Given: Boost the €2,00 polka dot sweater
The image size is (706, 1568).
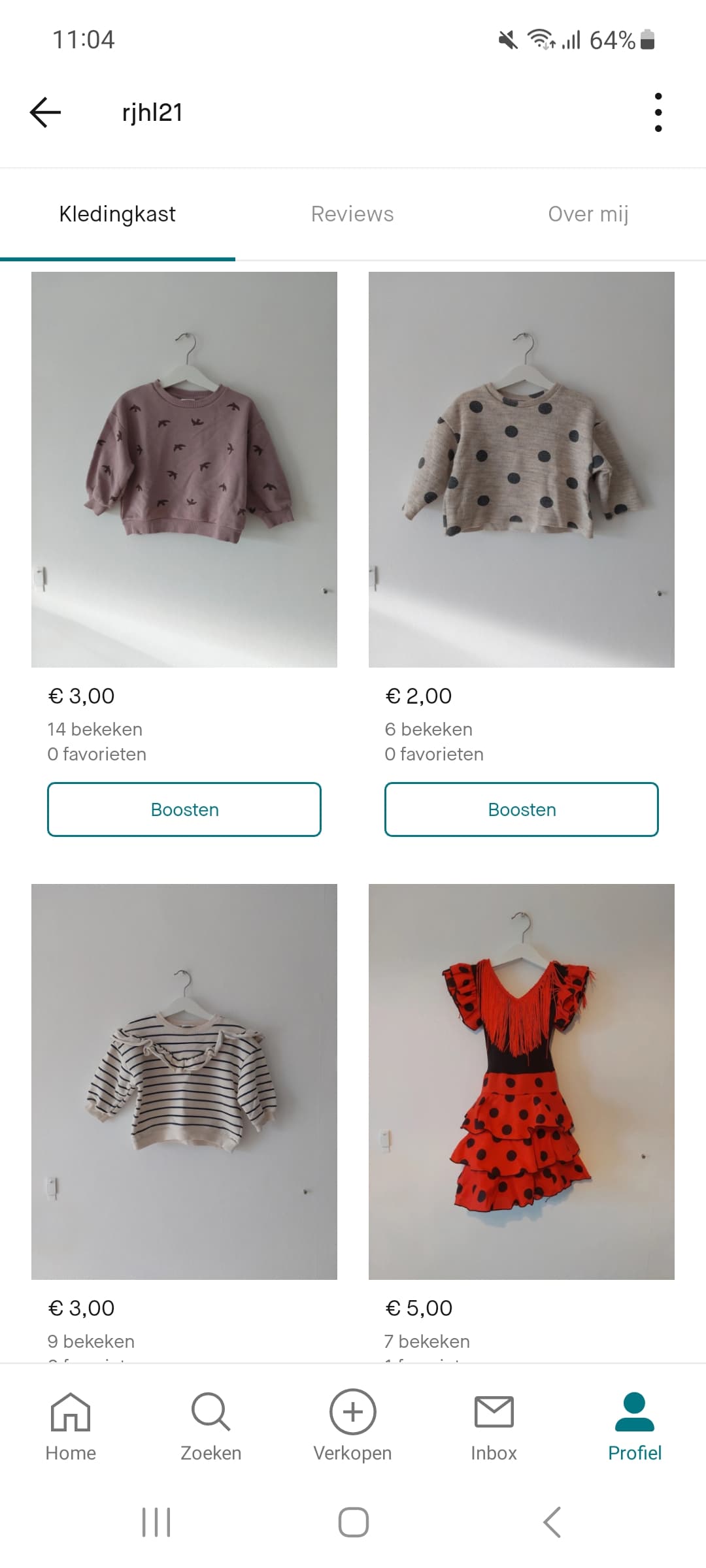Looking at the screenshot, I should click(522, 809).
